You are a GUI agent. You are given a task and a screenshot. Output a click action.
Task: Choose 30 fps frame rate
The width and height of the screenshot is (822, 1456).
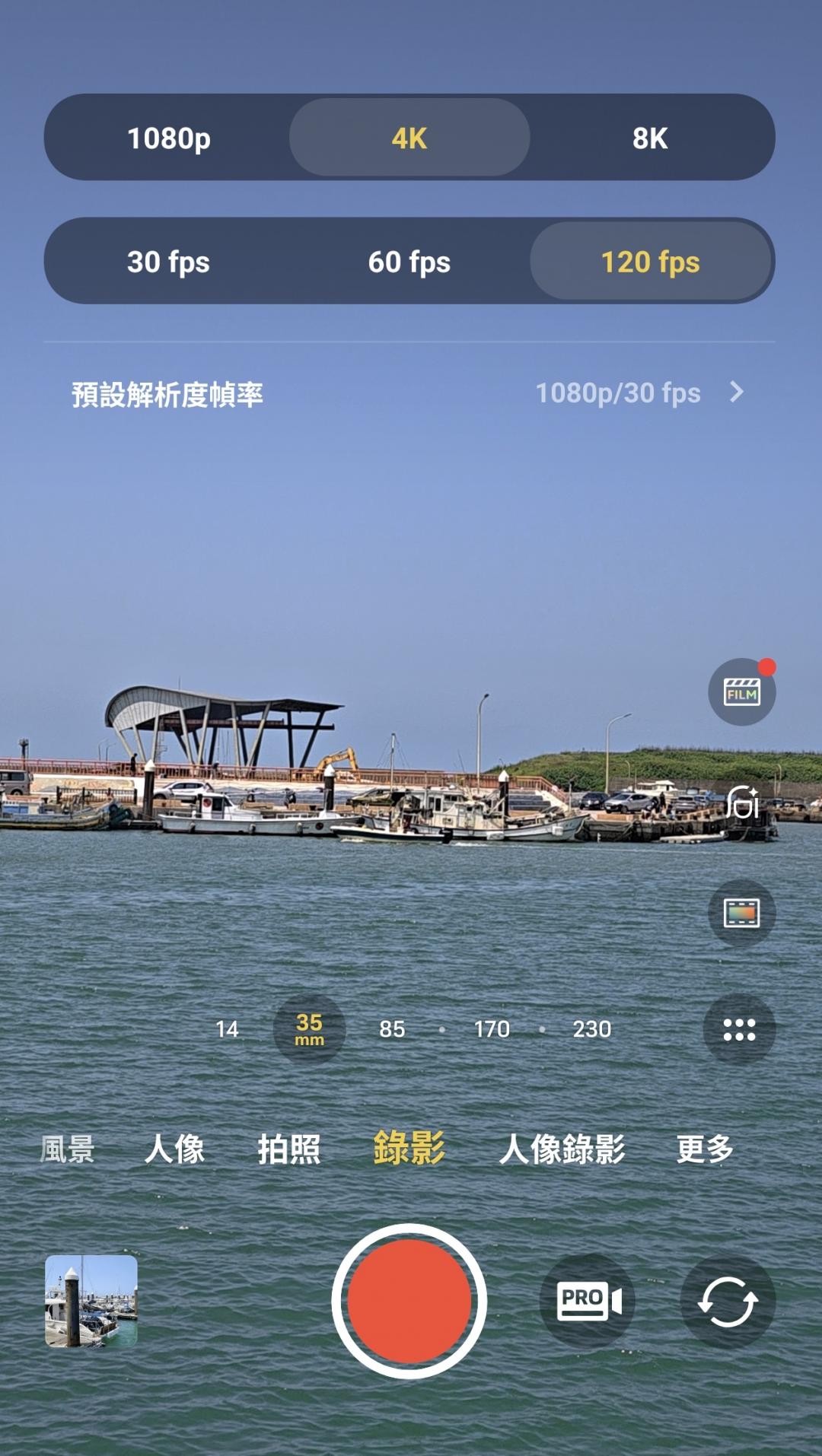[166, 262]
